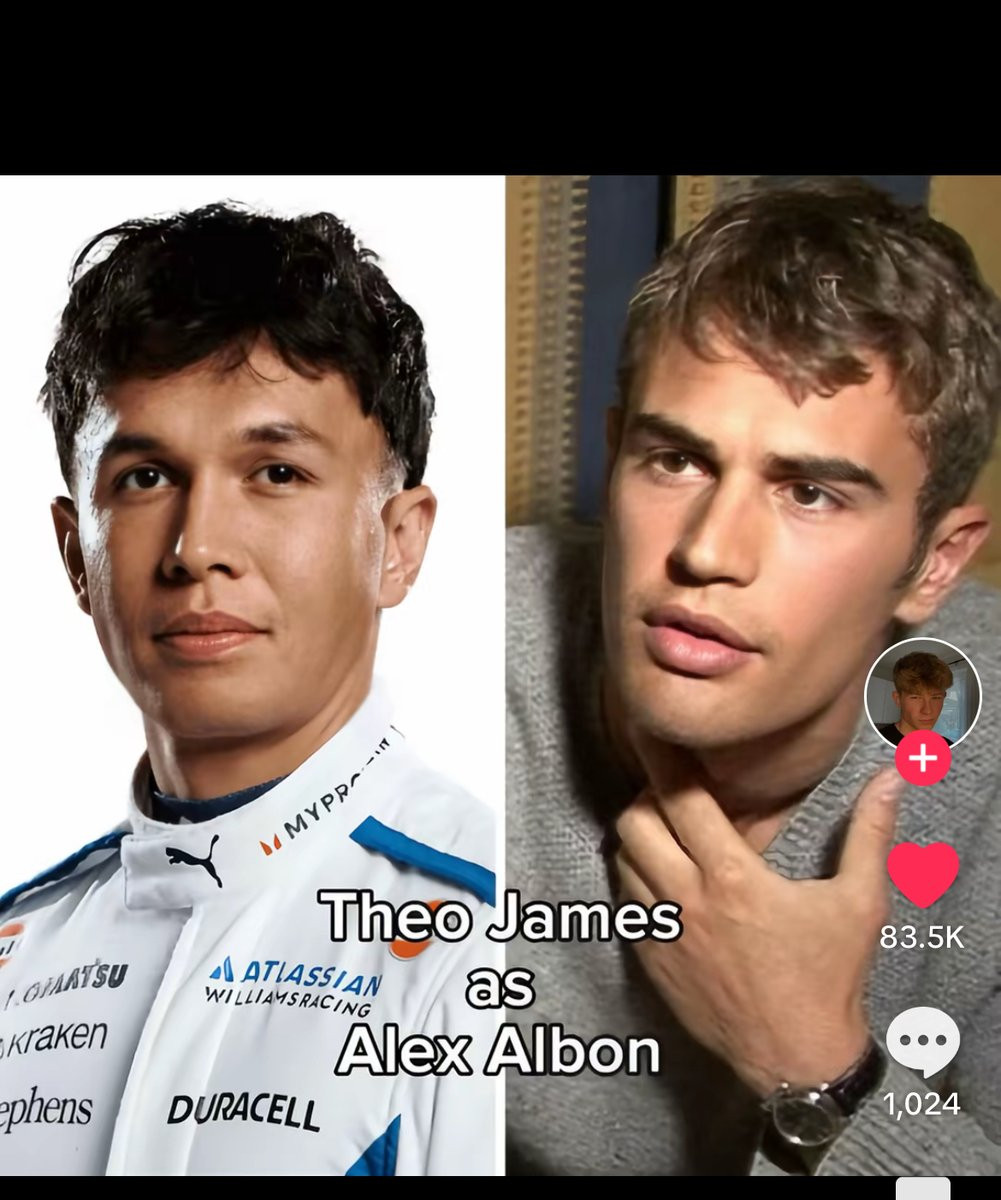Follow the creator with the plus button
Image resolution: width=1001 pixels, height=1200 pixels.
click(922, 759)
